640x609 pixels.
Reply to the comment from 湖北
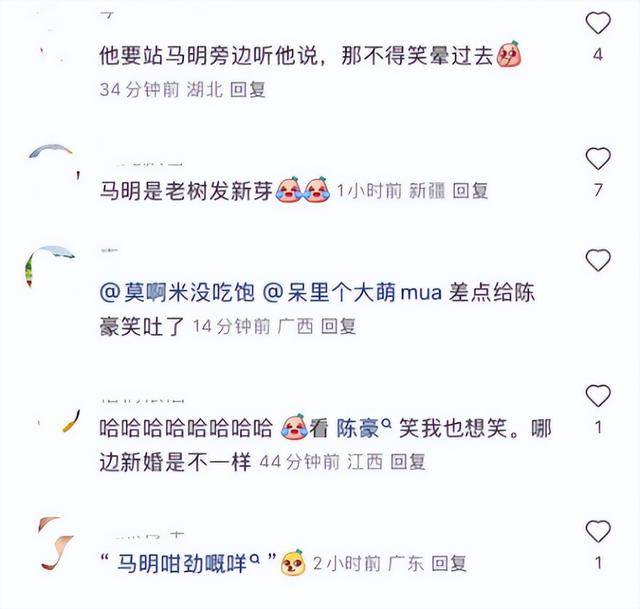pyautogui.click(x=247, y=89)
